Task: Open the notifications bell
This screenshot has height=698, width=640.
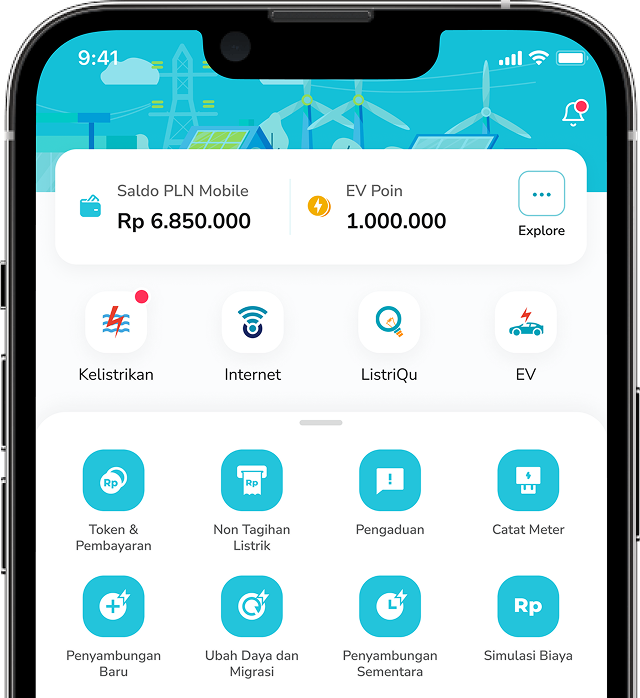Action: point(574,114)
